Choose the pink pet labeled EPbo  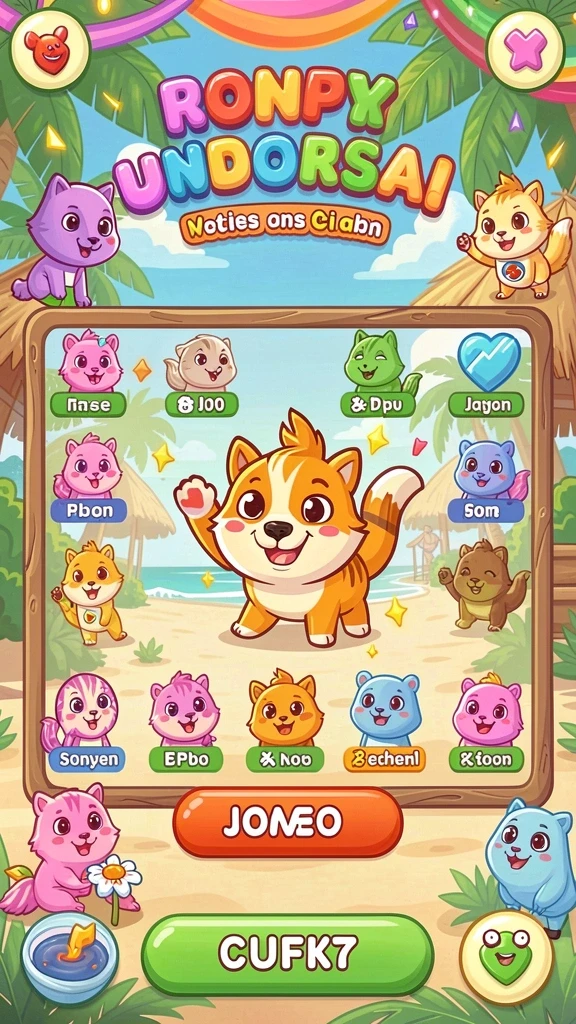click(x=186, y=723)
